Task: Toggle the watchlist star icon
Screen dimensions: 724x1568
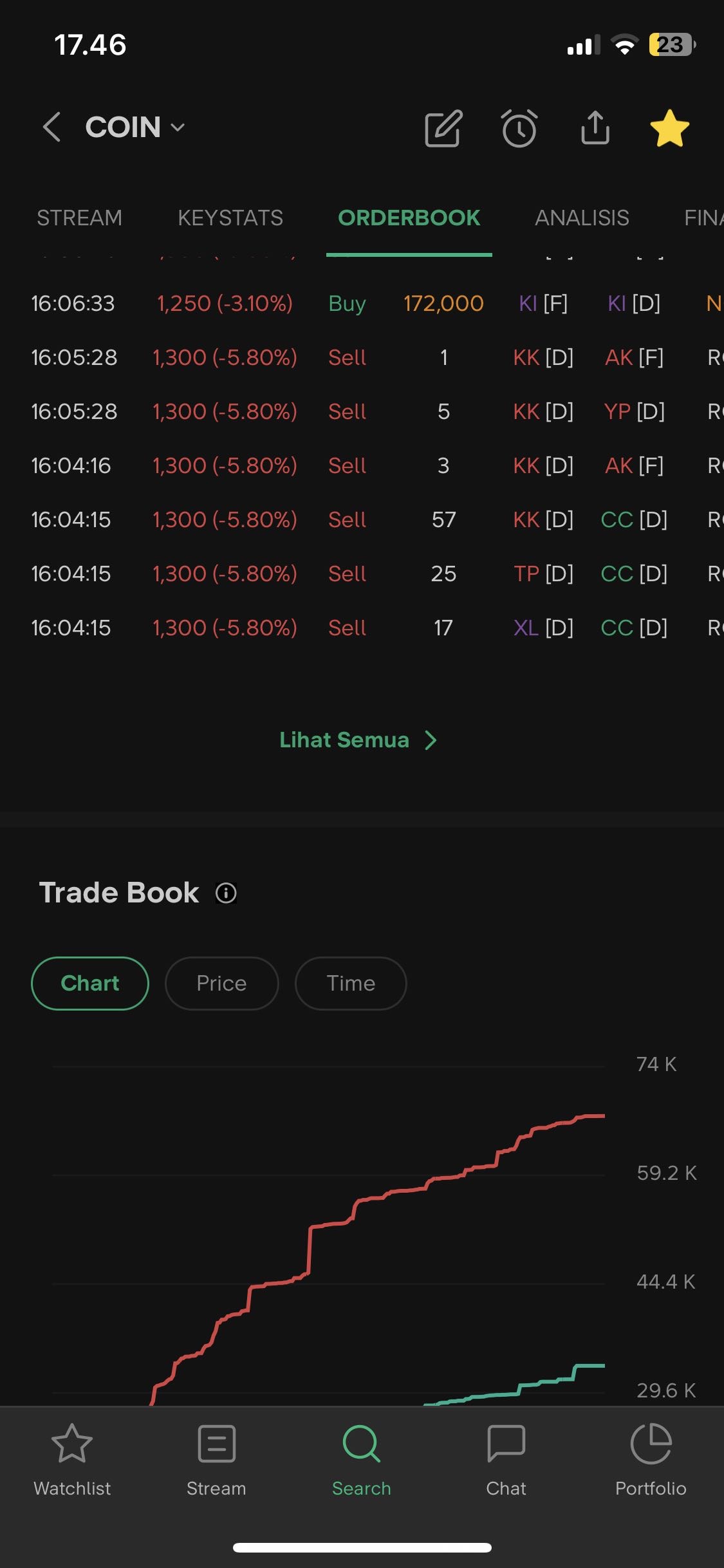Action: click(669, 128)
